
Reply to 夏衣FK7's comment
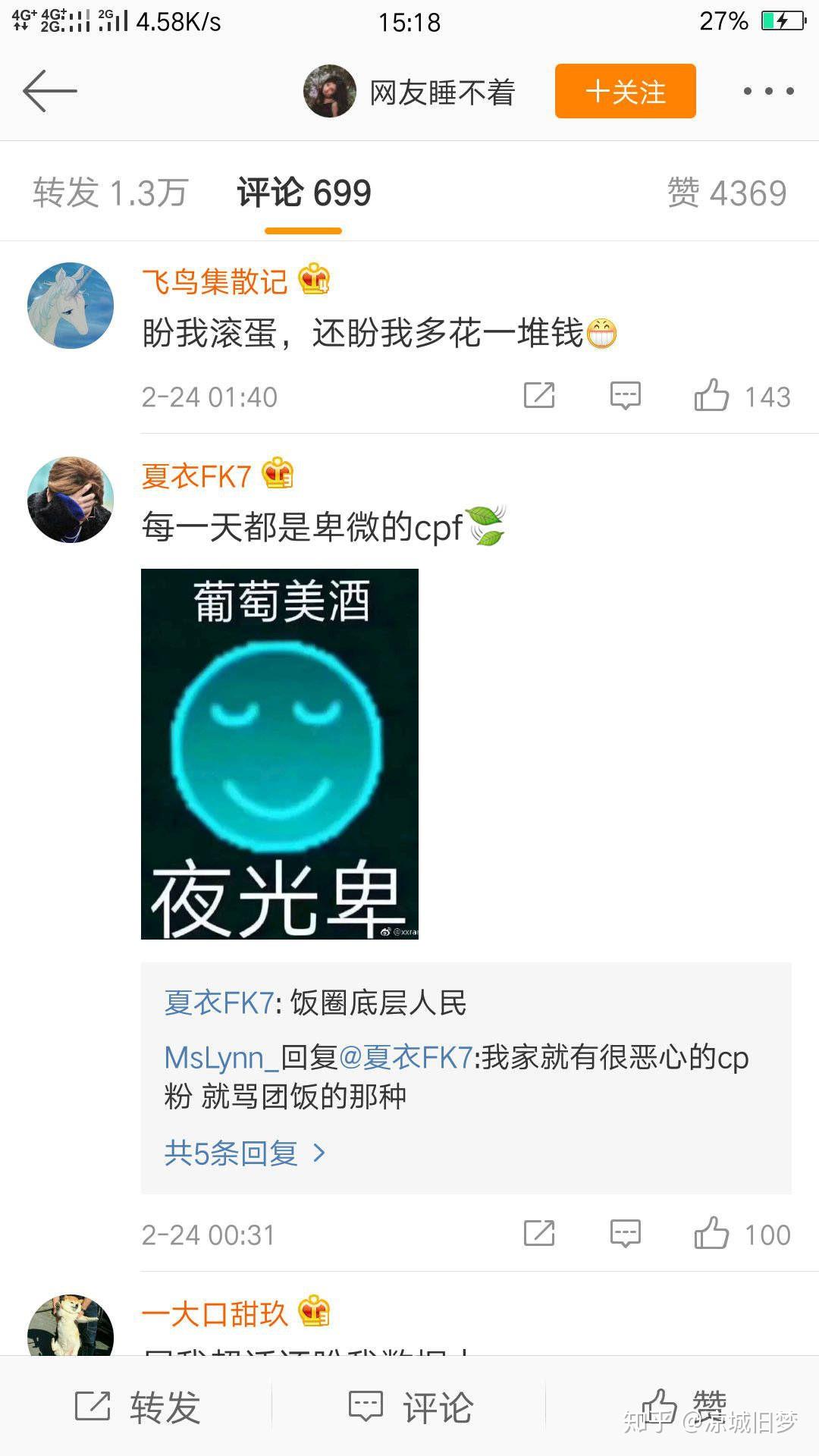click(x=625, y=1234)
